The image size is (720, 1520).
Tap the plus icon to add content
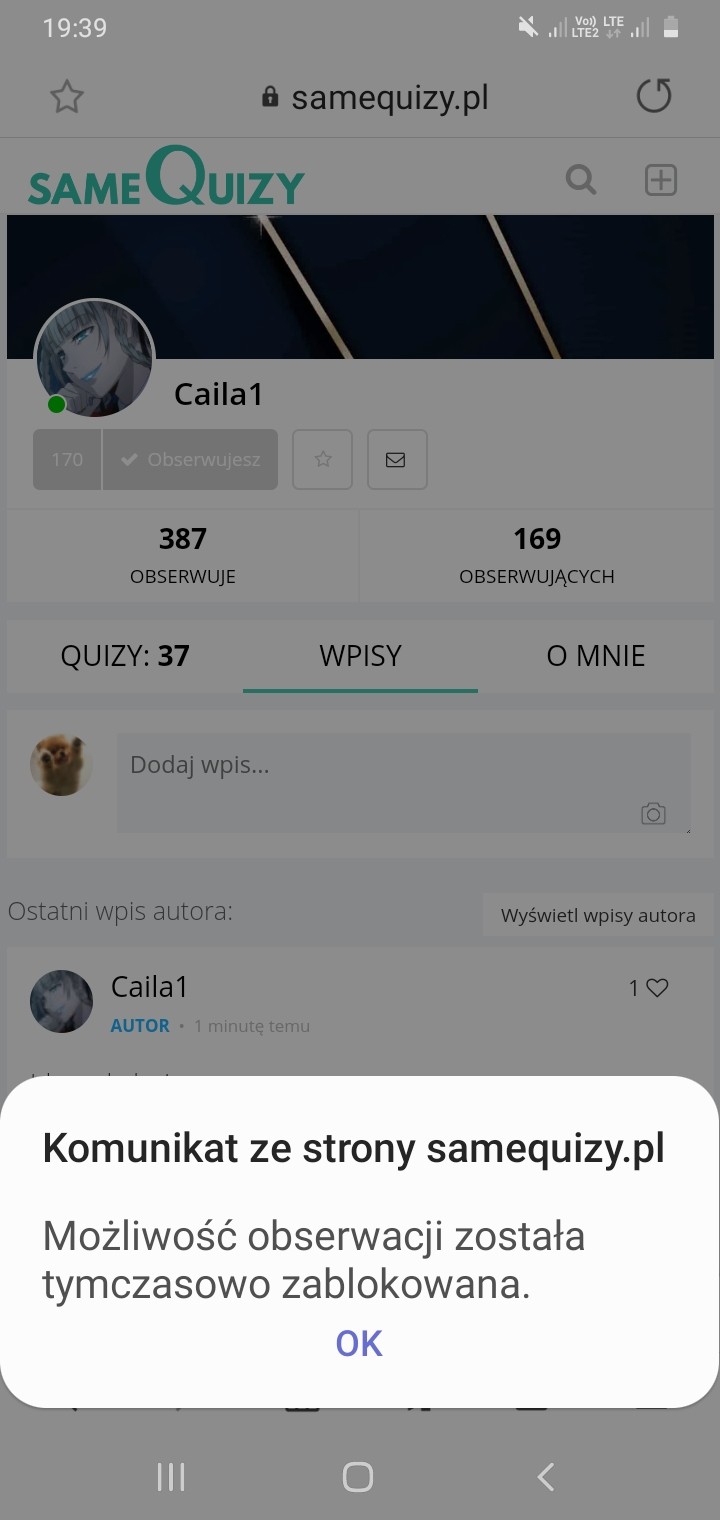point(660,180)
